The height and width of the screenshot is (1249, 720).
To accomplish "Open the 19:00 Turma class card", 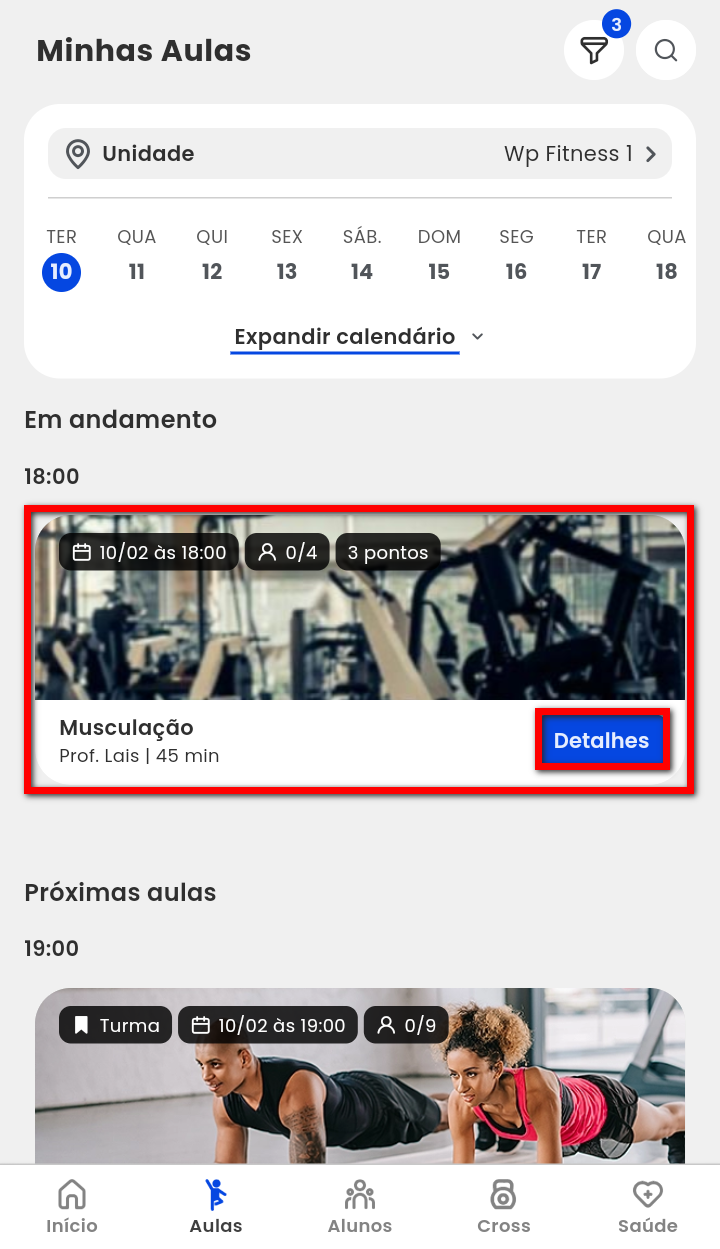I will coord(360,1090).
